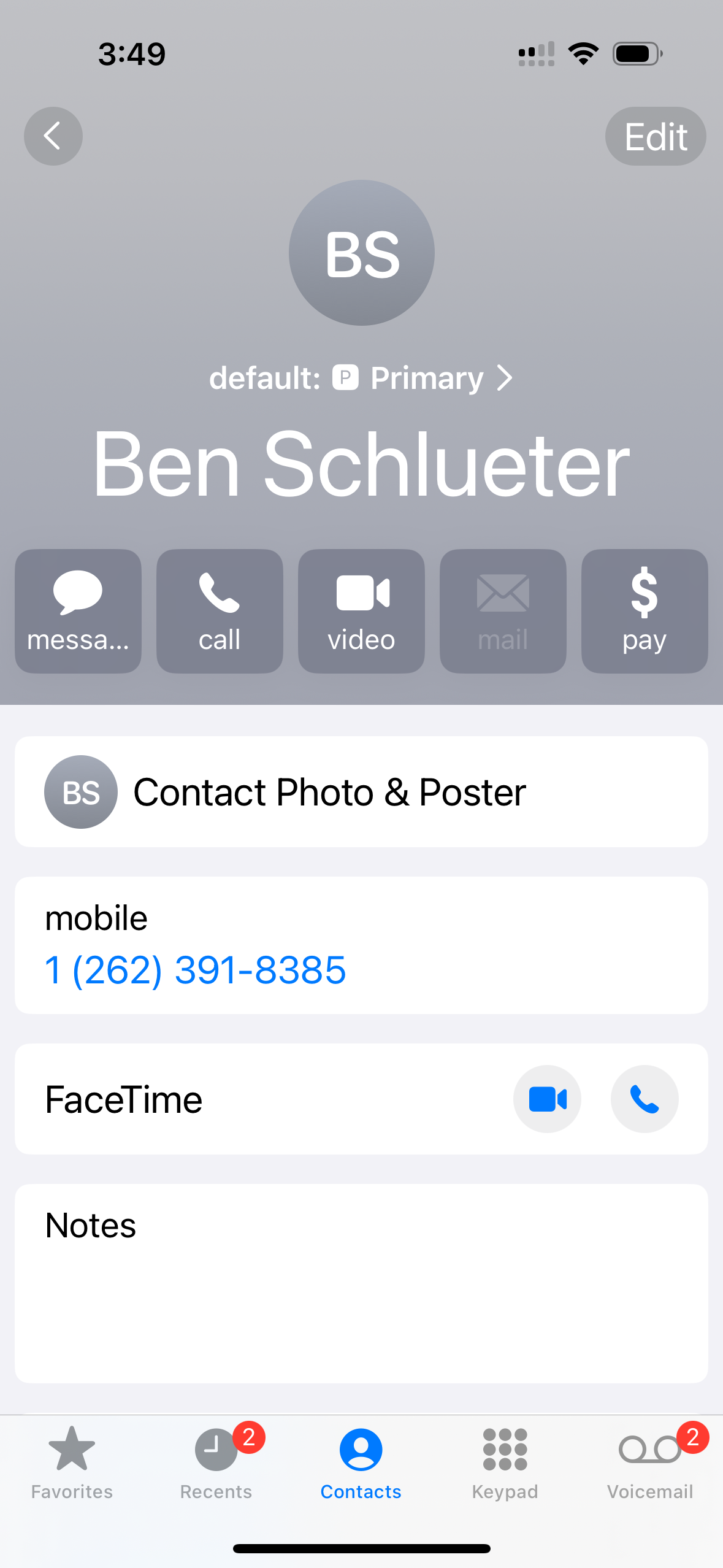This screenshot has width=723, height=1568.
Task: Show the Keypad tab
Action: click(x=505, y=1463)
